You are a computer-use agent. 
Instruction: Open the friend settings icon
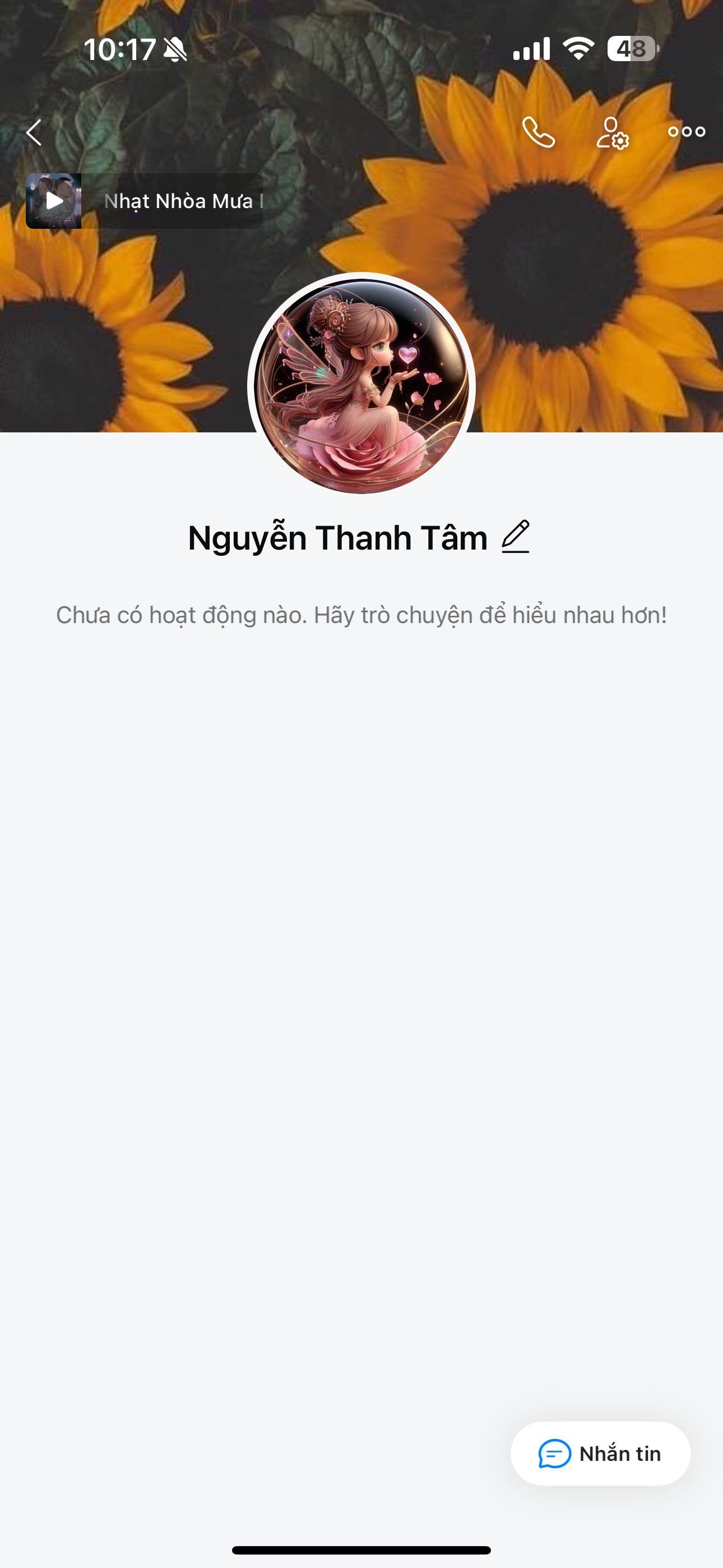pos(612,133)
